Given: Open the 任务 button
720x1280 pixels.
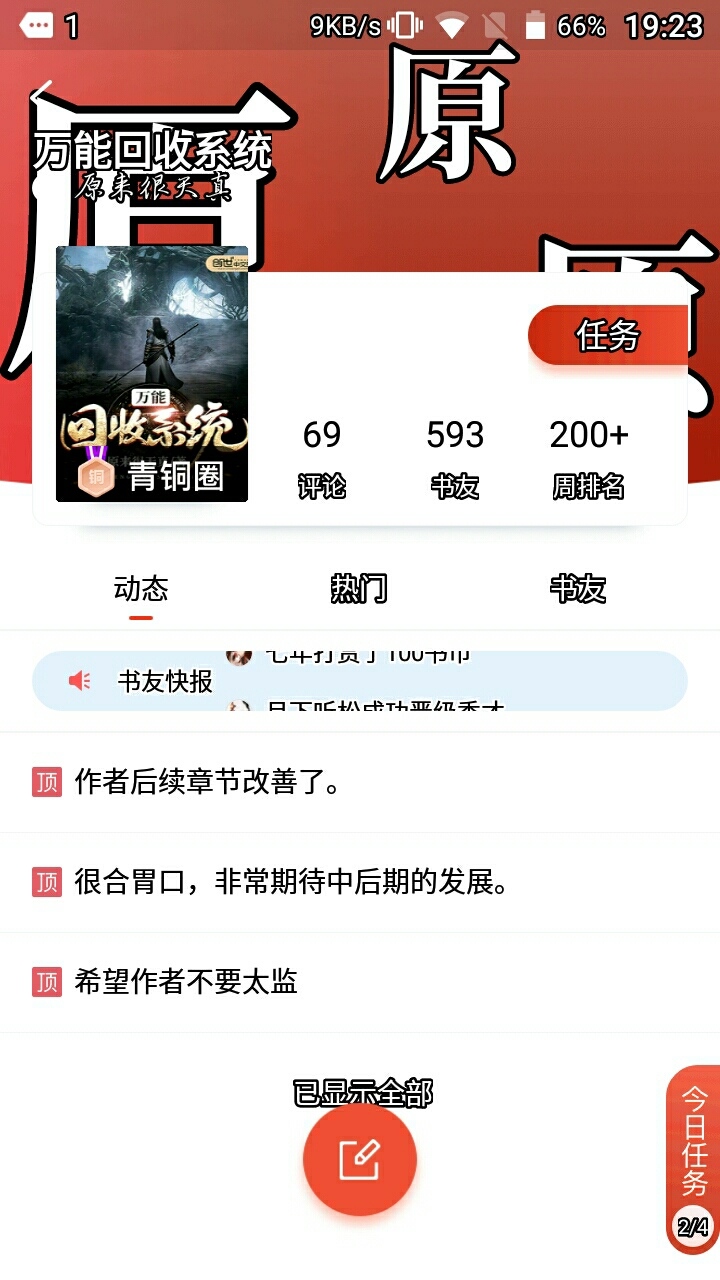Looking at the screenshot, I should (x=608, y=335).
